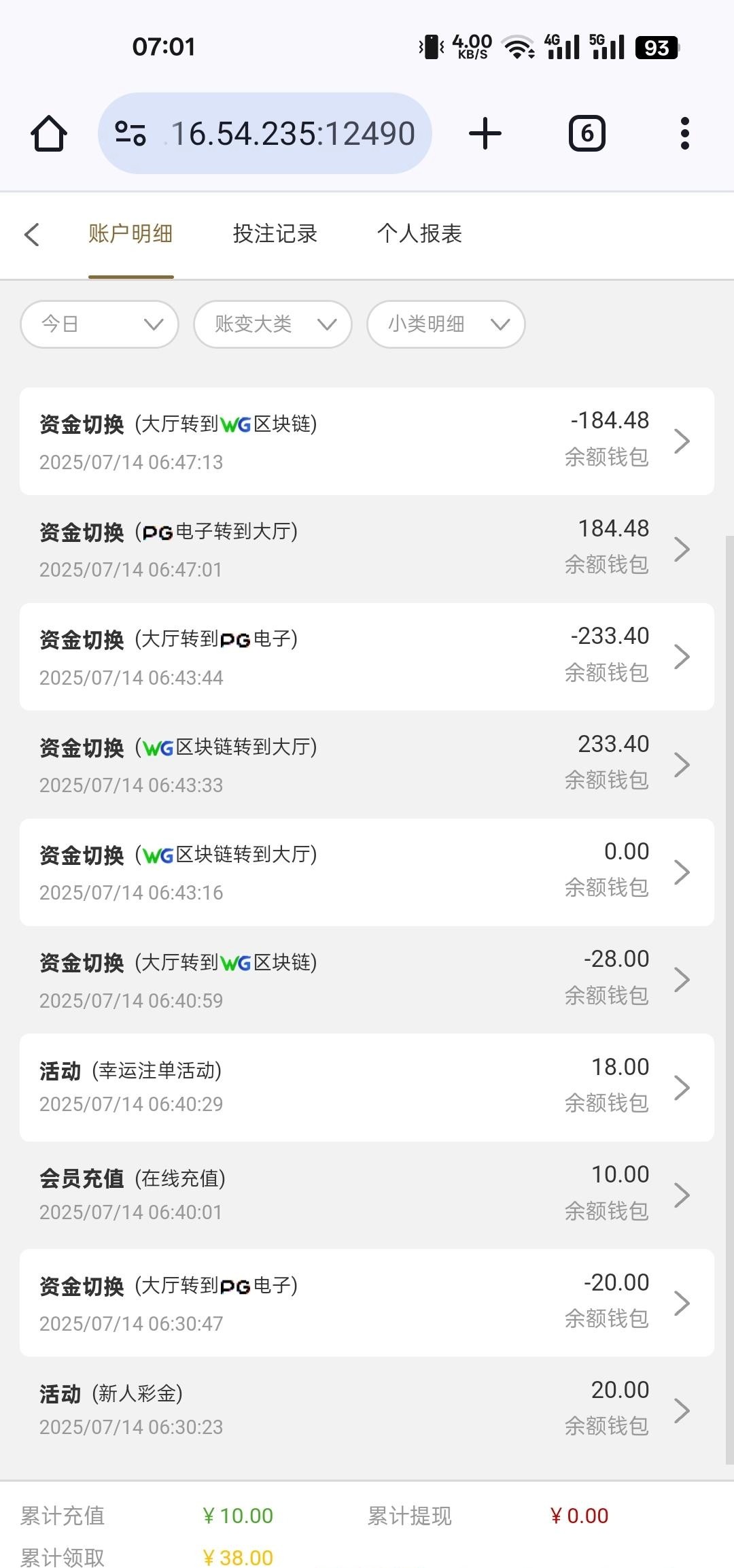
Task: Open the 新人彩金 20.00 record
Action: pyautogui.click(x=367, y=1410)
